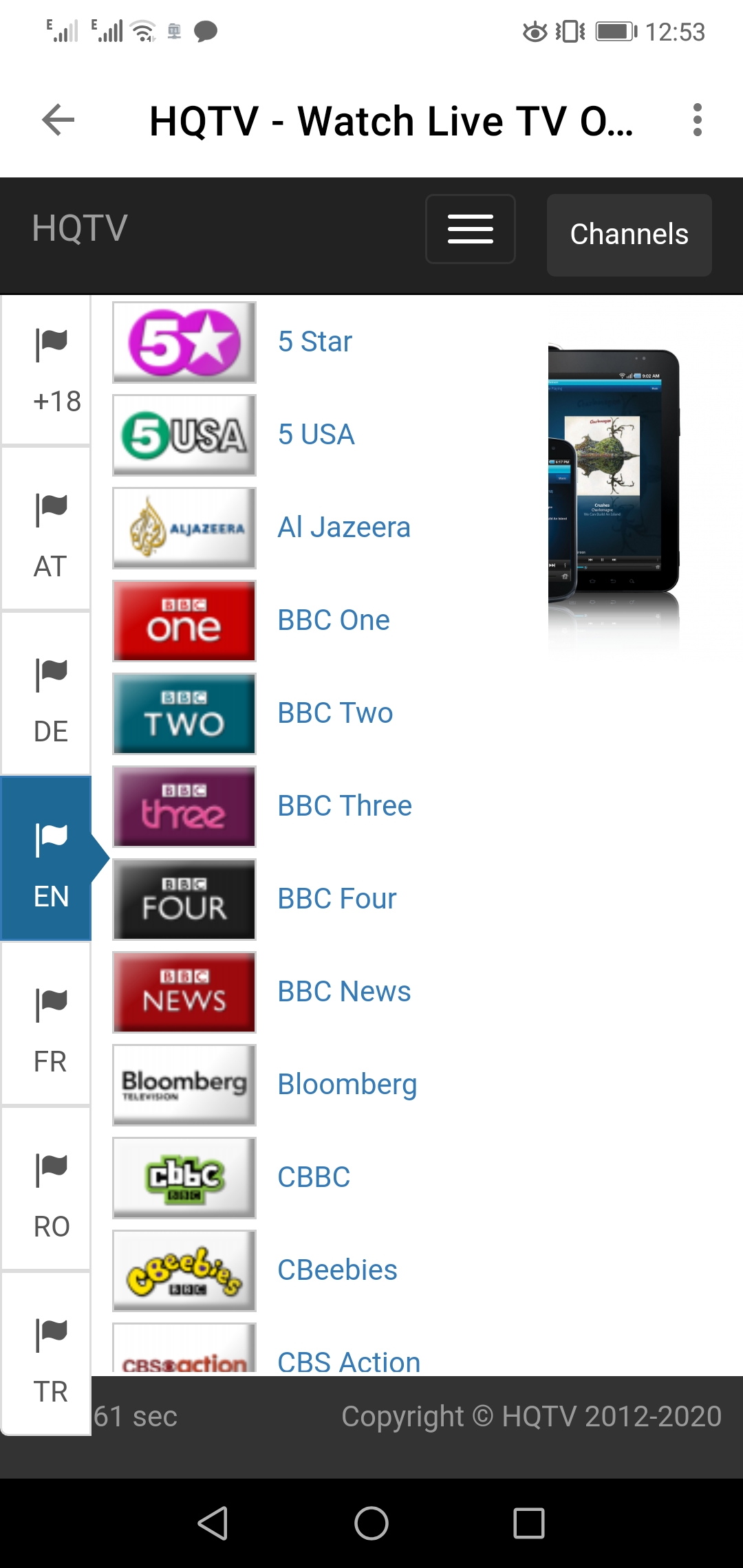Open the BBC Three channel
The width and height of the screenshot is (743, 1568).
tap(344, 806)
